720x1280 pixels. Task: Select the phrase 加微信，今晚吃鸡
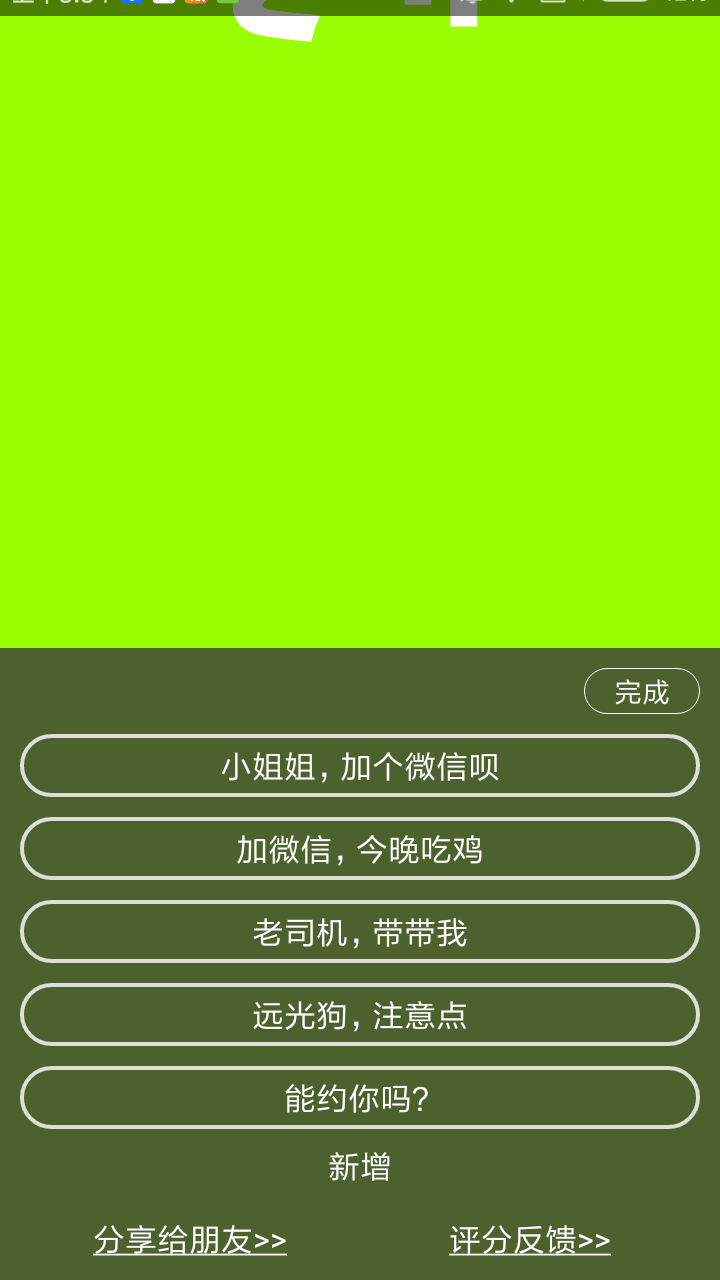click(359, 849)
